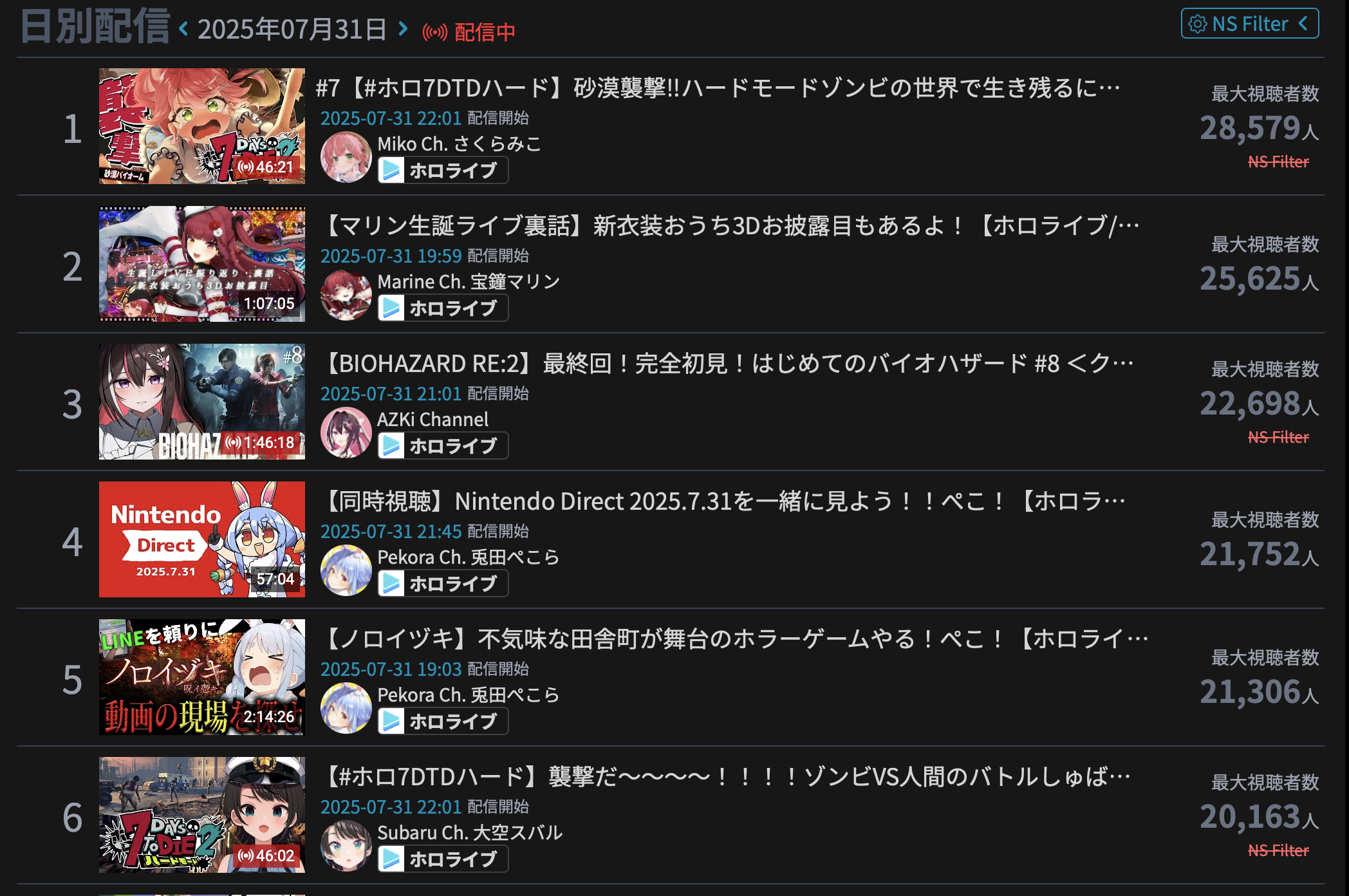The image size is (1349, 896).
Task: Open the NS Filter settings button
Action: point(1249,24)
